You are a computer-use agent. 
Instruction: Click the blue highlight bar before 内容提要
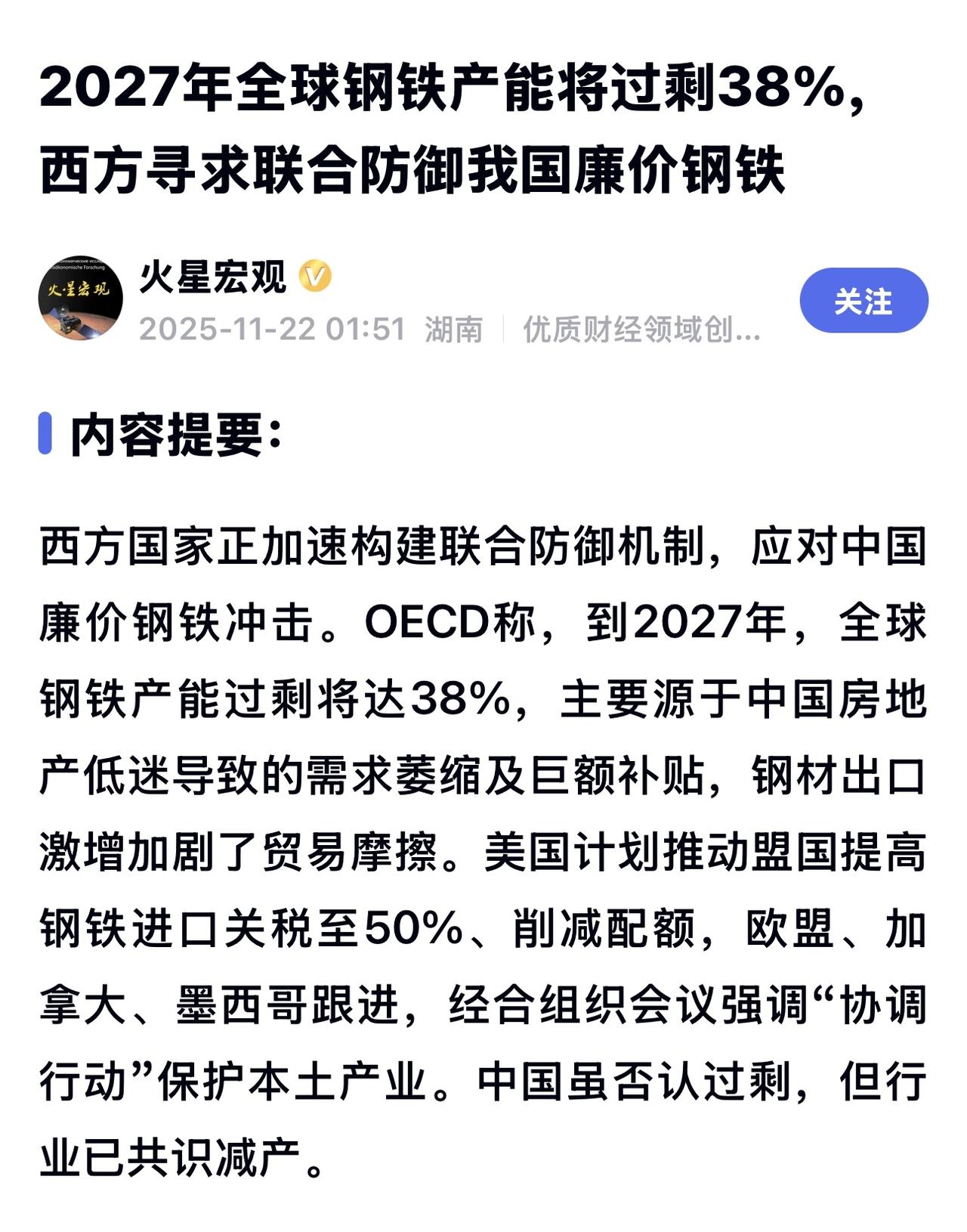pyautogui.click(x=48, y=433)
